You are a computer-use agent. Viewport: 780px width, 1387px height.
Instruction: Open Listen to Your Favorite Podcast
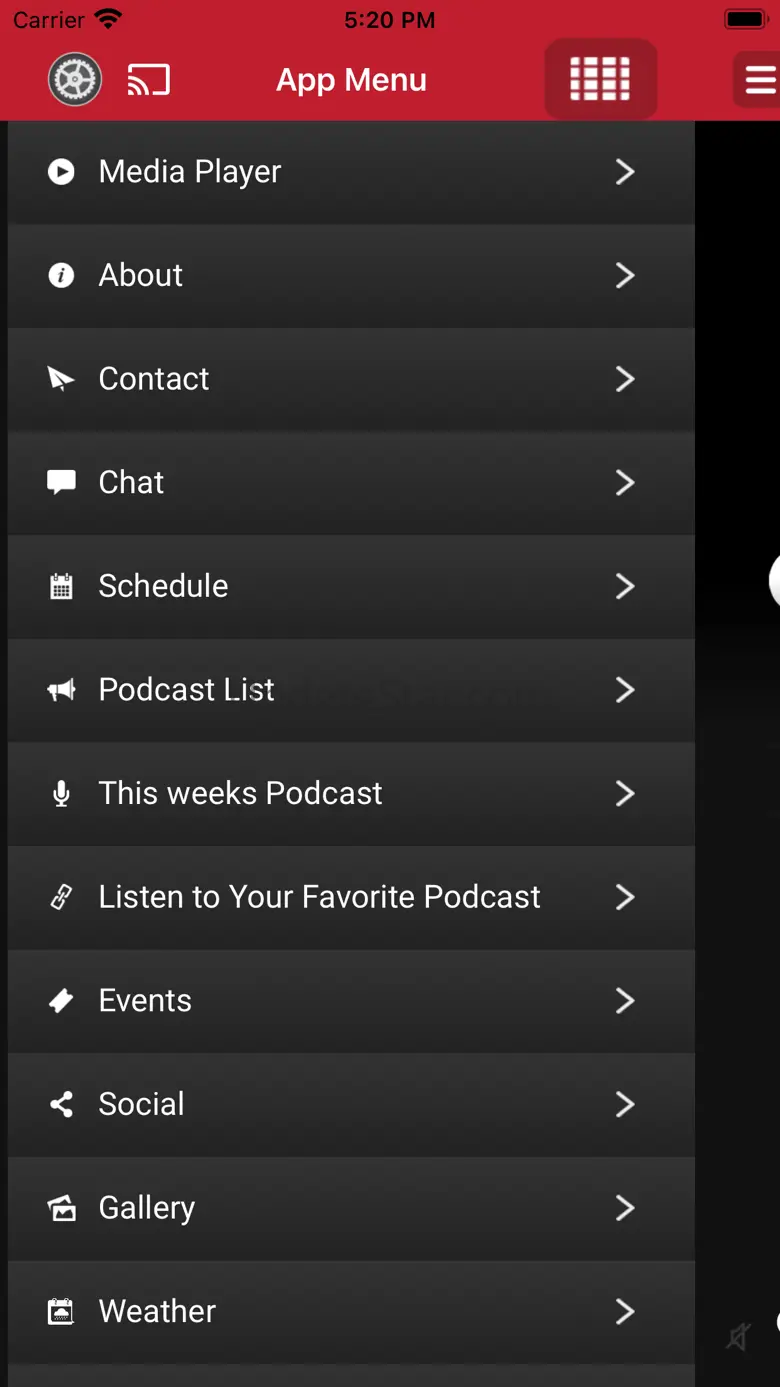pyautogui.click(x=350, y=897)
